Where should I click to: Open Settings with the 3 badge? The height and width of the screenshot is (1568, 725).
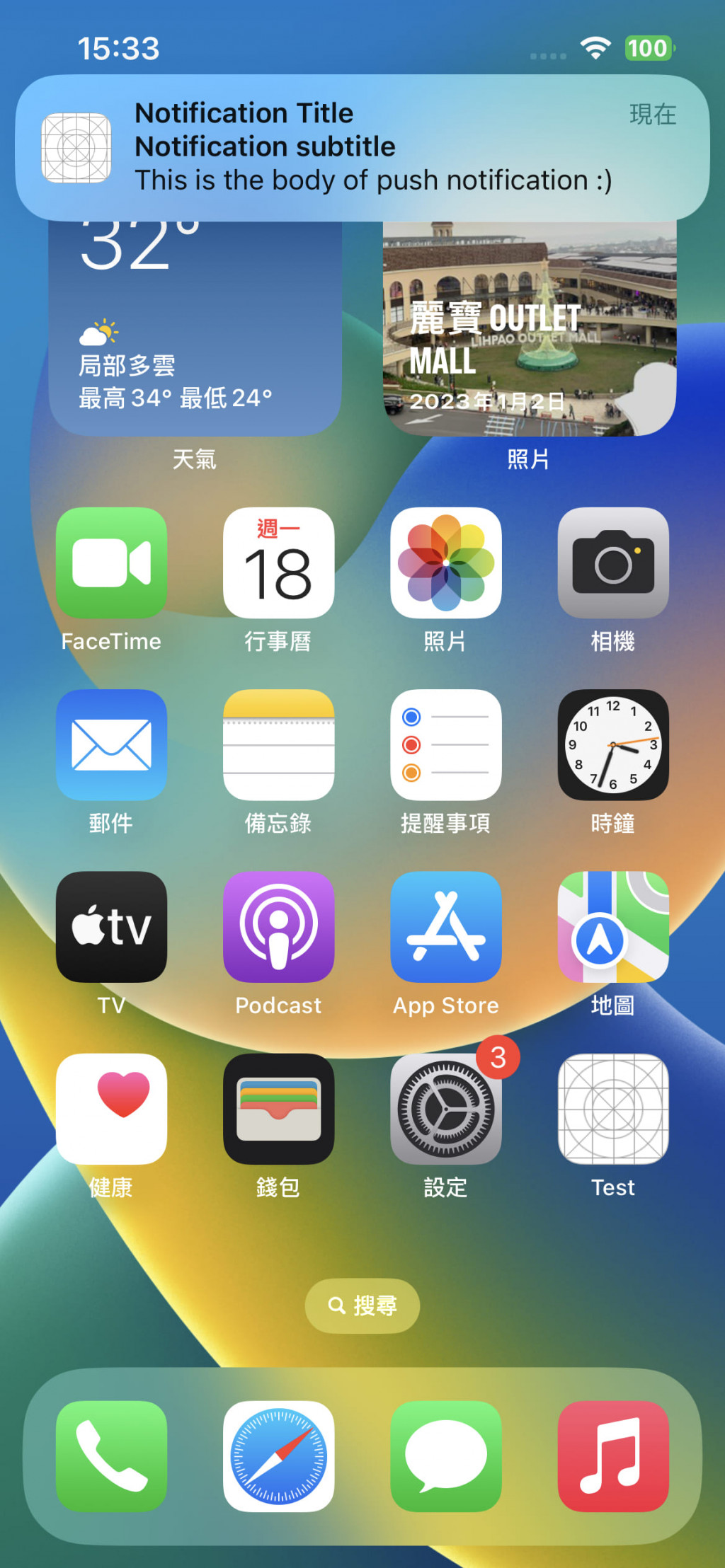point(446,1109)
